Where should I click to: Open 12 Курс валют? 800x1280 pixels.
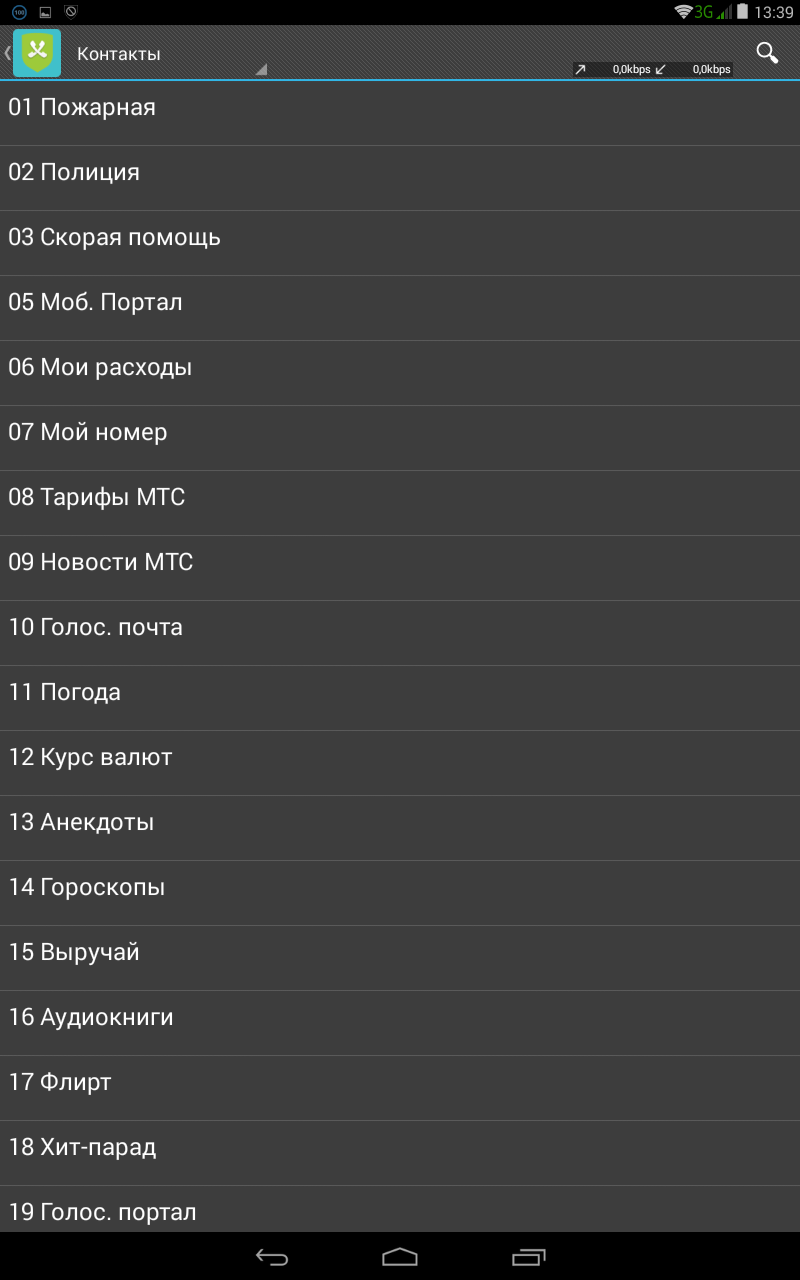(400, 758)
